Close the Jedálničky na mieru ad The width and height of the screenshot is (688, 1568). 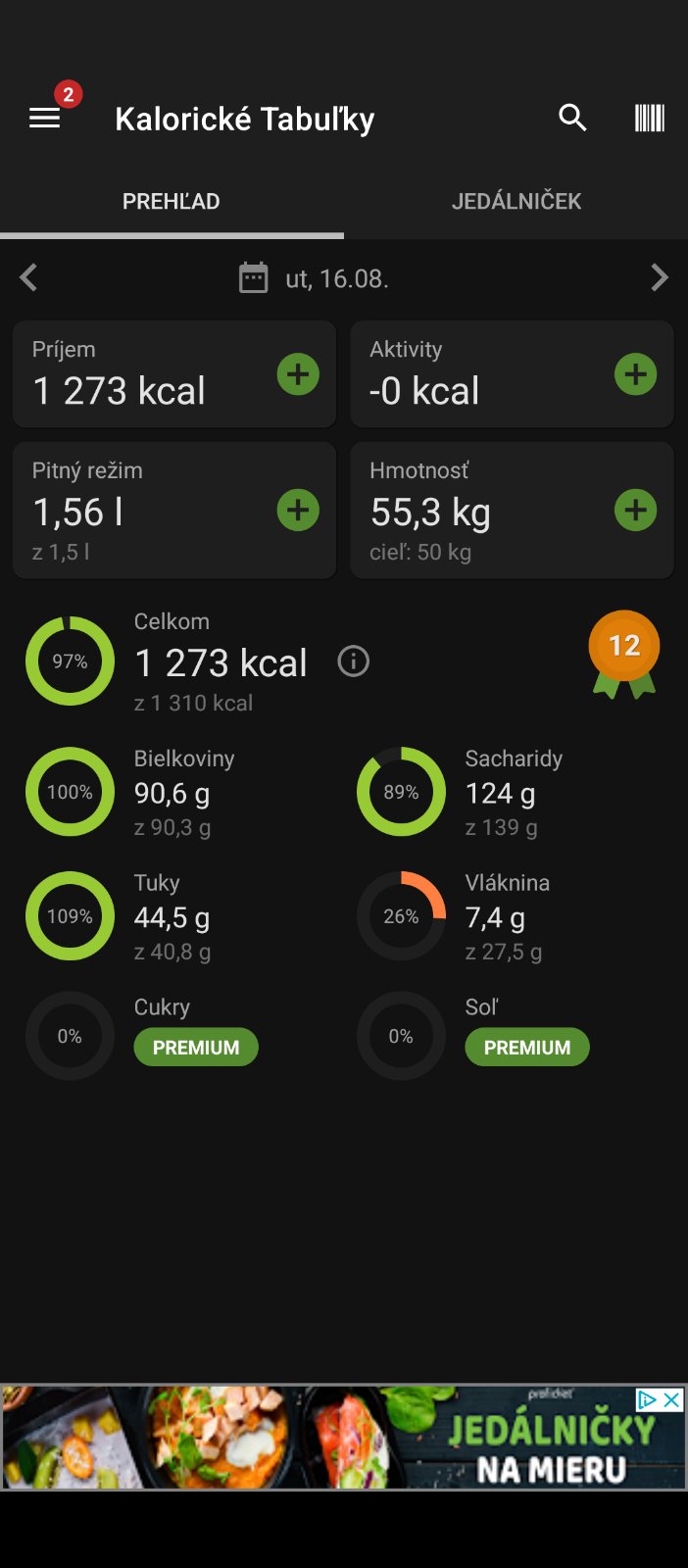pos(671,1399)
